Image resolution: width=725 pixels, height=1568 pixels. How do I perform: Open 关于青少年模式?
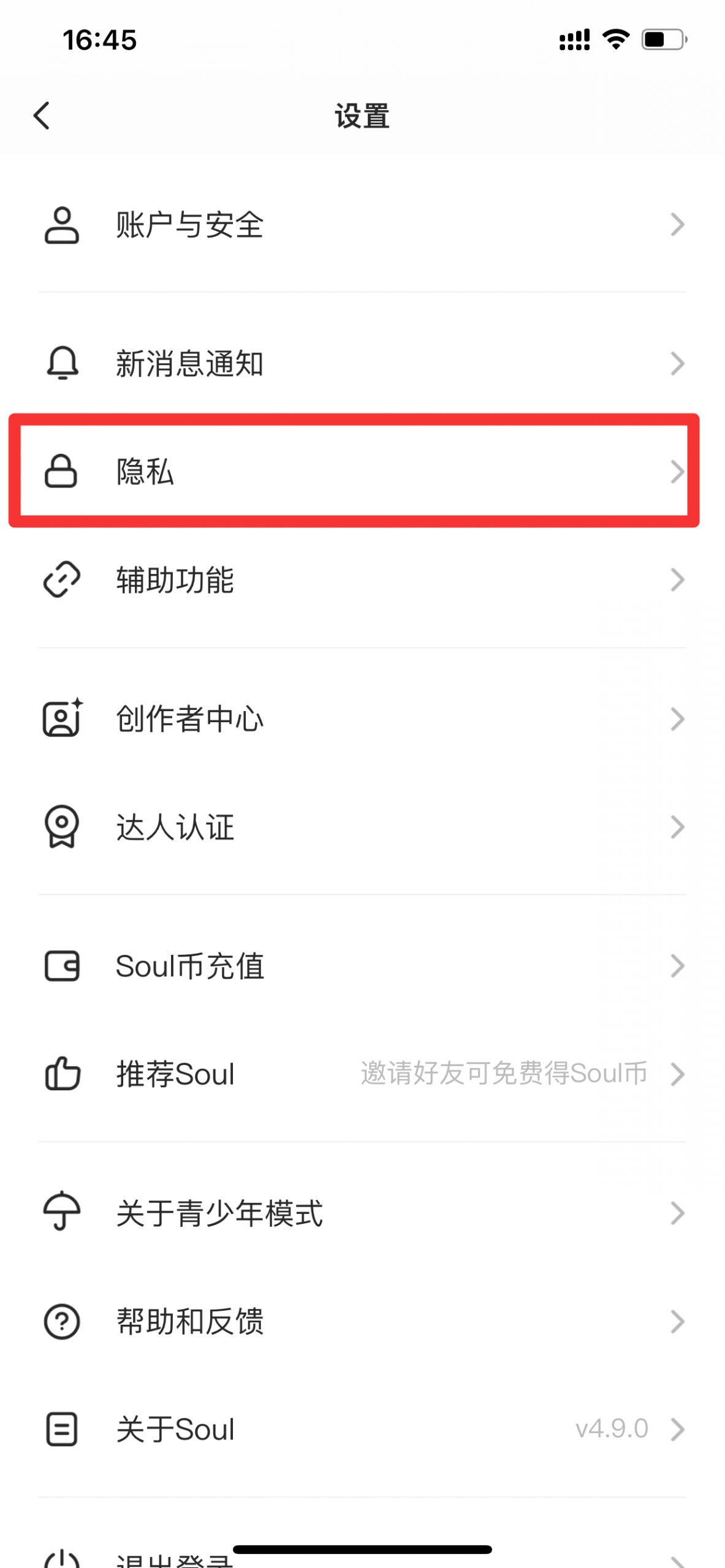click(x=362, y=1213)
